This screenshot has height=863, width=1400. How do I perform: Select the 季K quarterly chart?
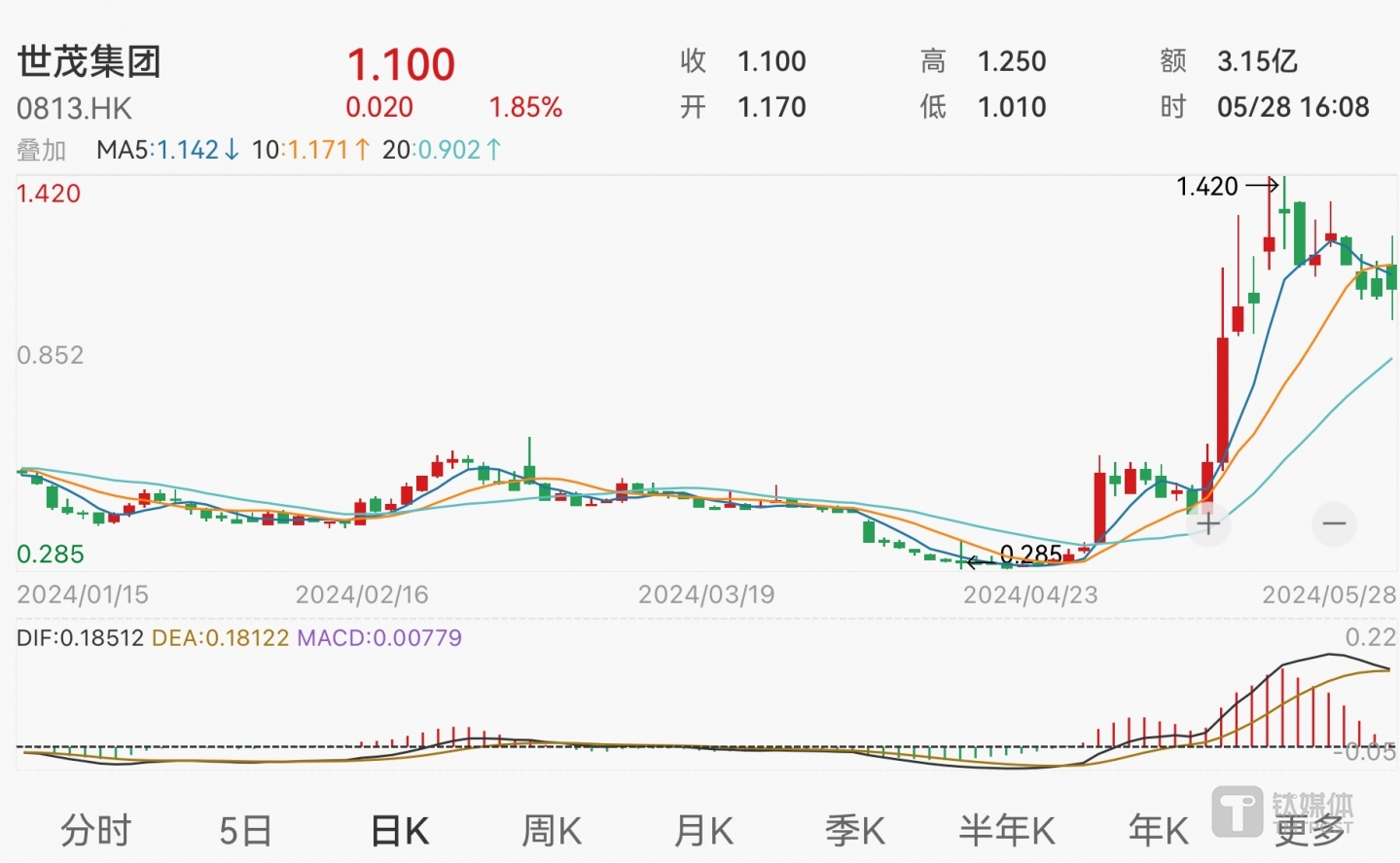point(855,831)
